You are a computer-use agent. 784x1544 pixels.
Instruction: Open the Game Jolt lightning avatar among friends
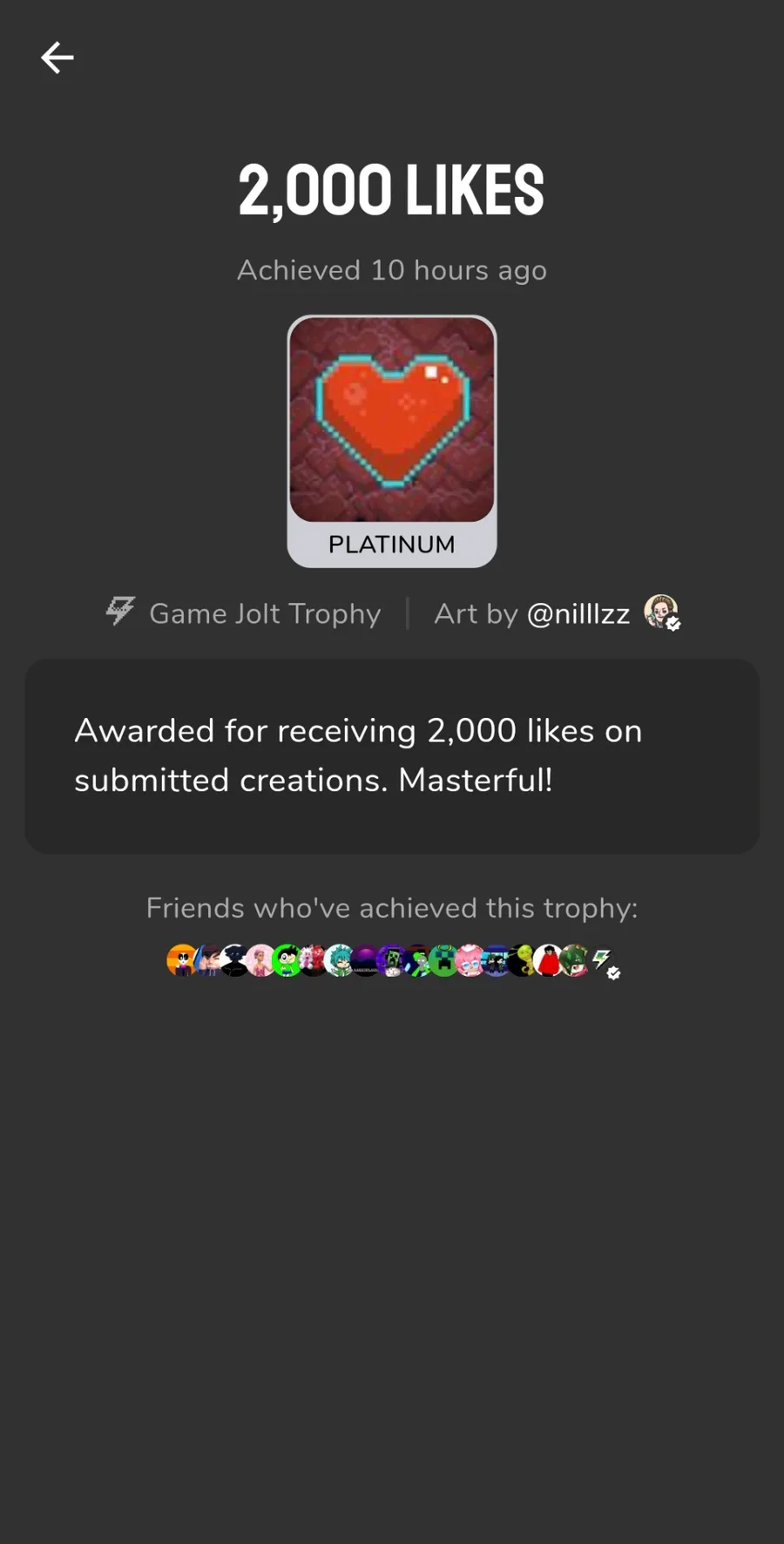pos(604,961)
